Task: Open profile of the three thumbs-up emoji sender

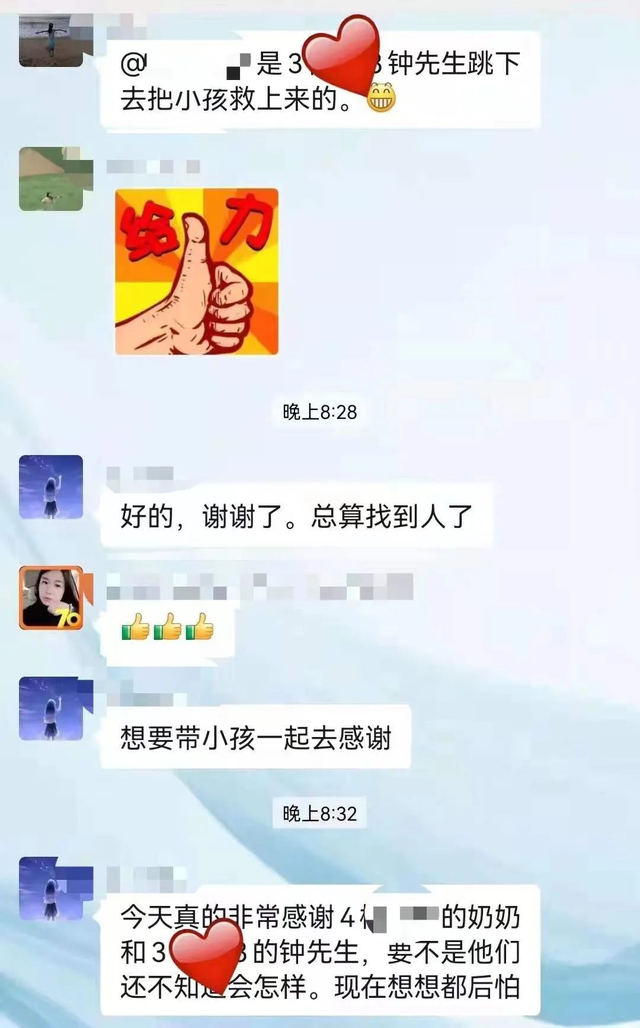Action: [x=51, y=598]
